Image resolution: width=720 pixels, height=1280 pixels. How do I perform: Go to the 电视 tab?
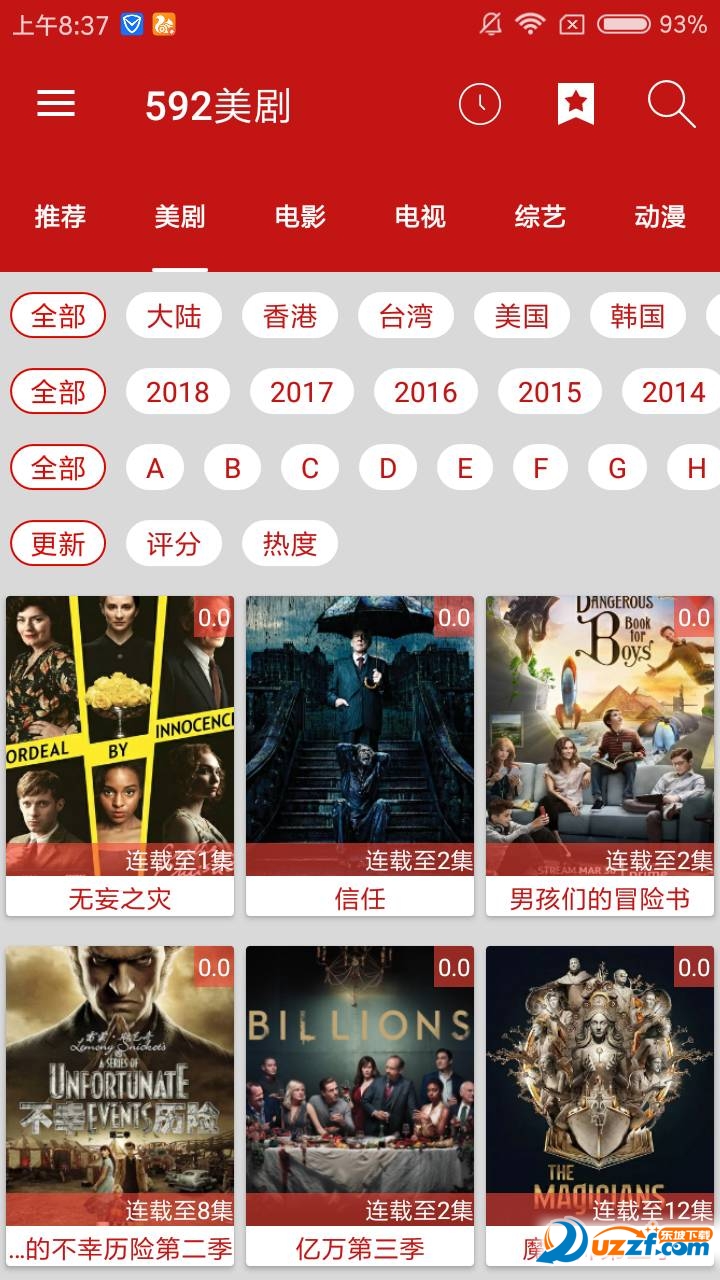(x=420, y=217)
